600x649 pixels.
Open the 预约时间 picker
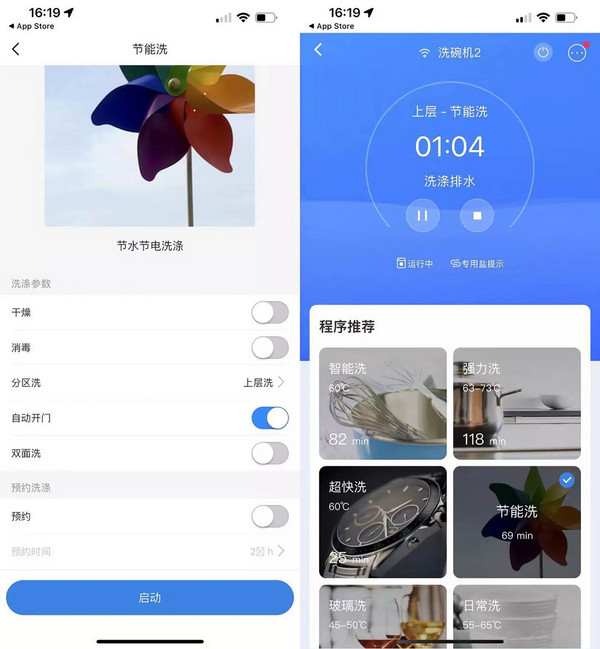tap(267, 551)
